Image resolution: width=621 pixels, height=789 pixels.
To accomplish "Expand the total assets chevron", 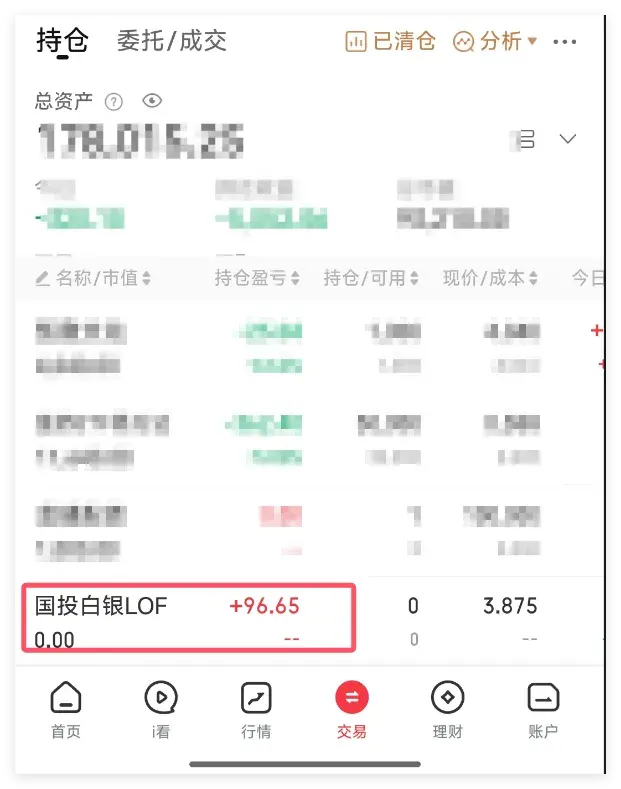I will pos(567,139).
